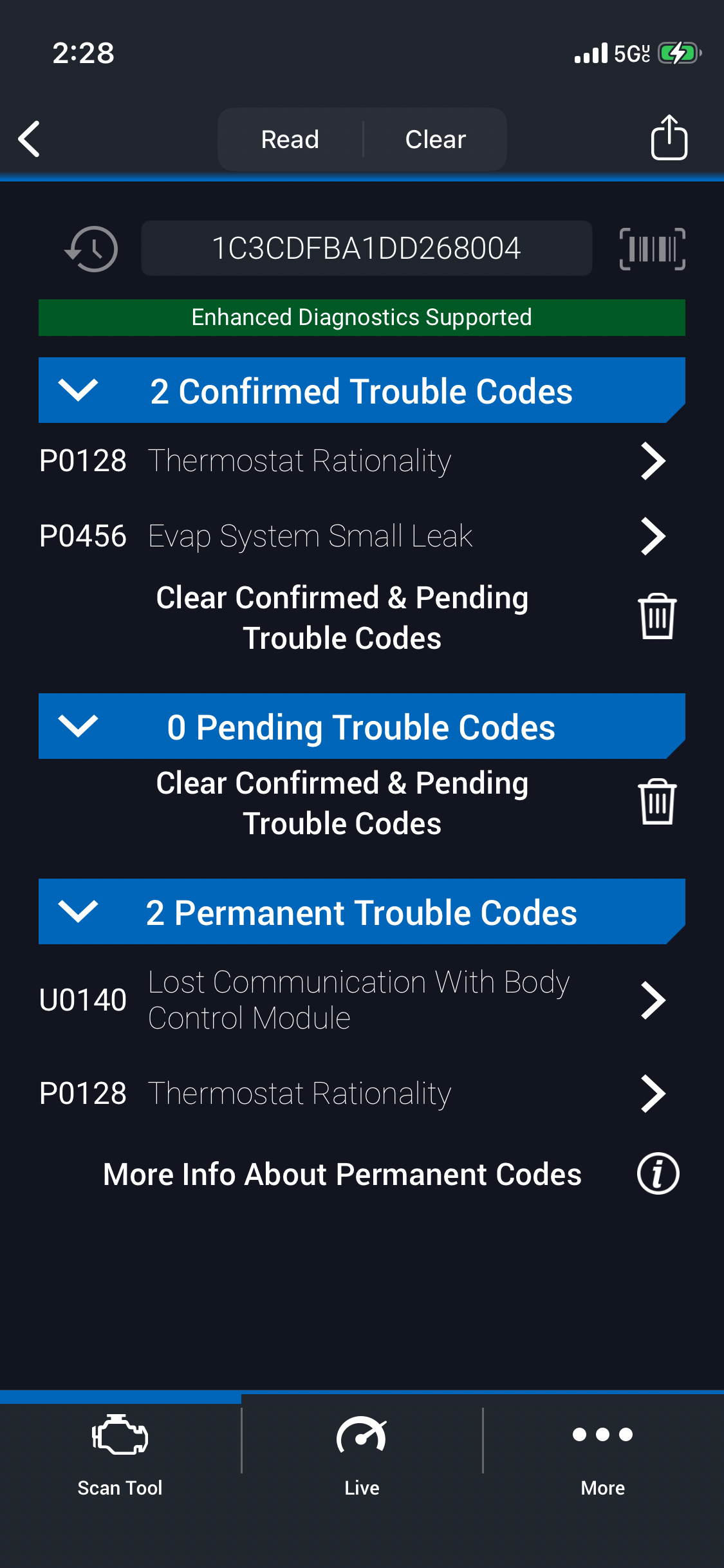Tap trash icon under Confirmed Trouble Codes
Image resolution: width=724 pixels, height=1568 pixels.
656,617
